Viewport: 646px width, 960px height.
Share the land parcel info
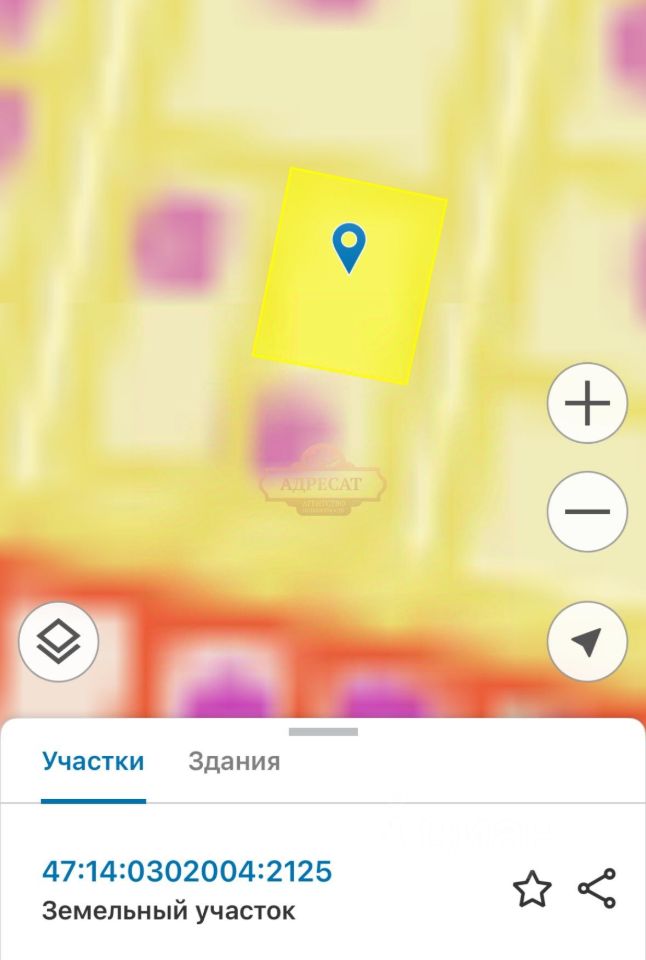tap(597, 888)
